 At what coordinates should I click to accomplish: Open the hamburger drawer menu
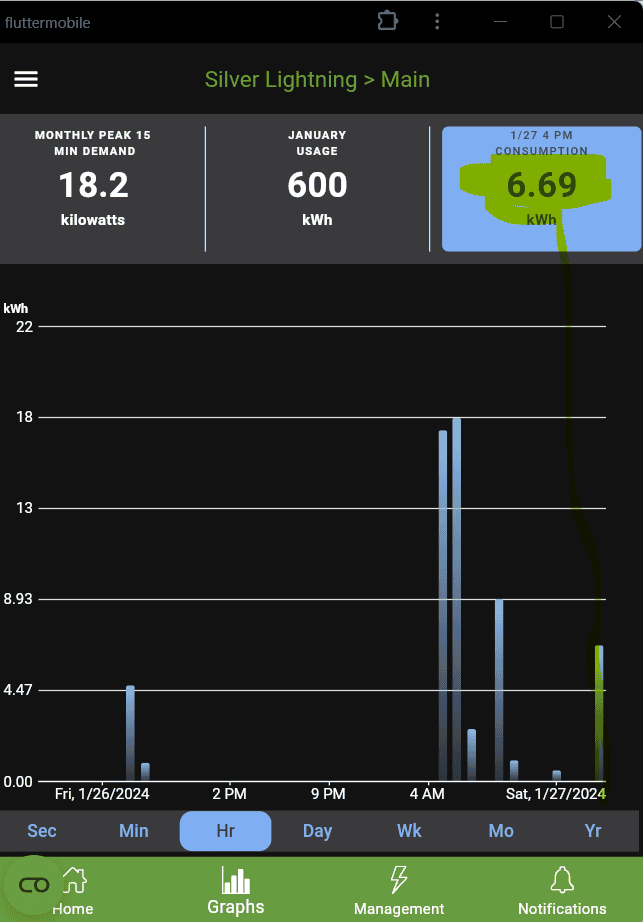point(26,80)
